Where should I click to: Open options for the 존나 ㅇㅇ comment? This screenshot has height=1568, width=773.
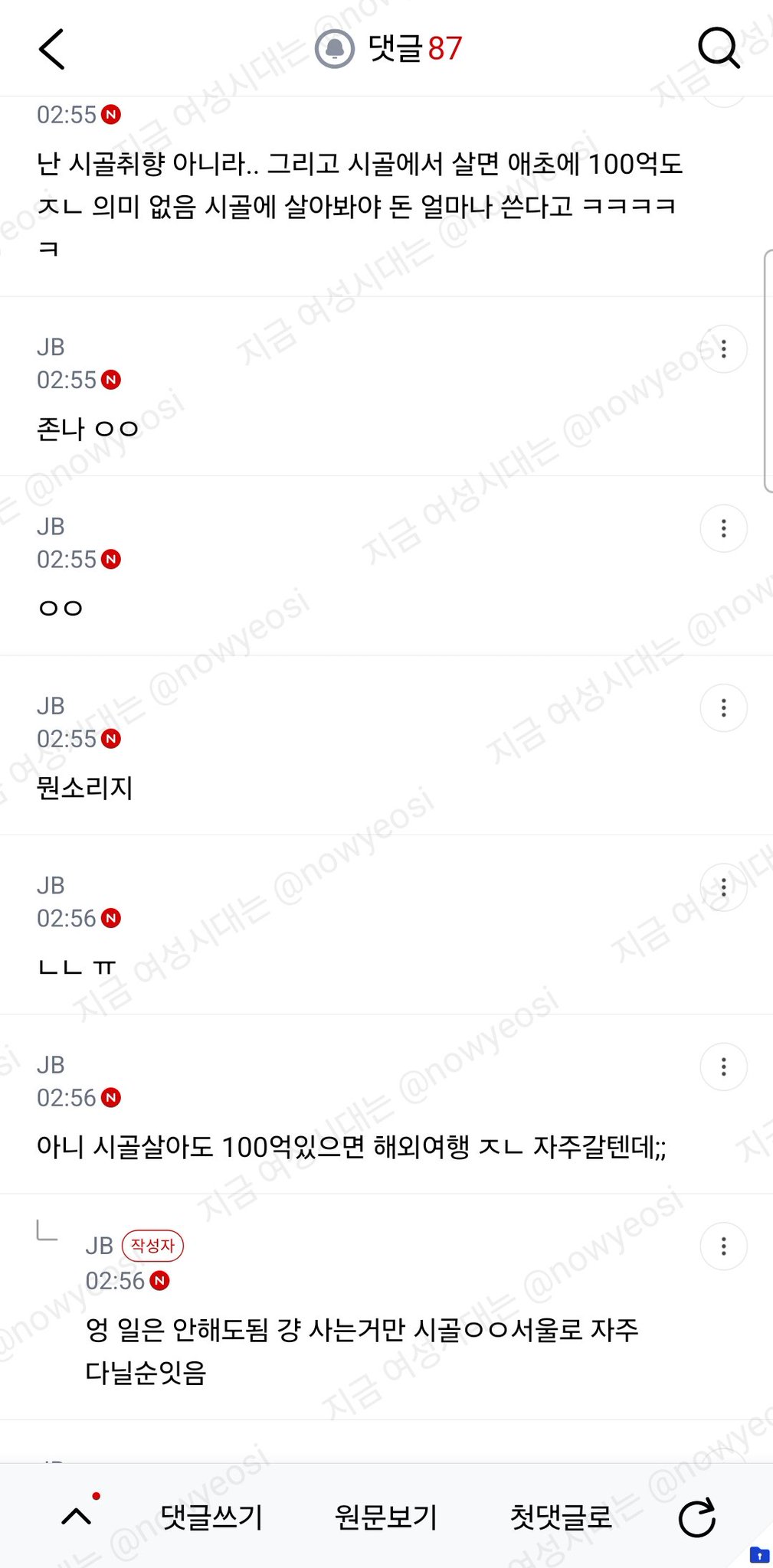pyautogui.click(x=723, y=349)
